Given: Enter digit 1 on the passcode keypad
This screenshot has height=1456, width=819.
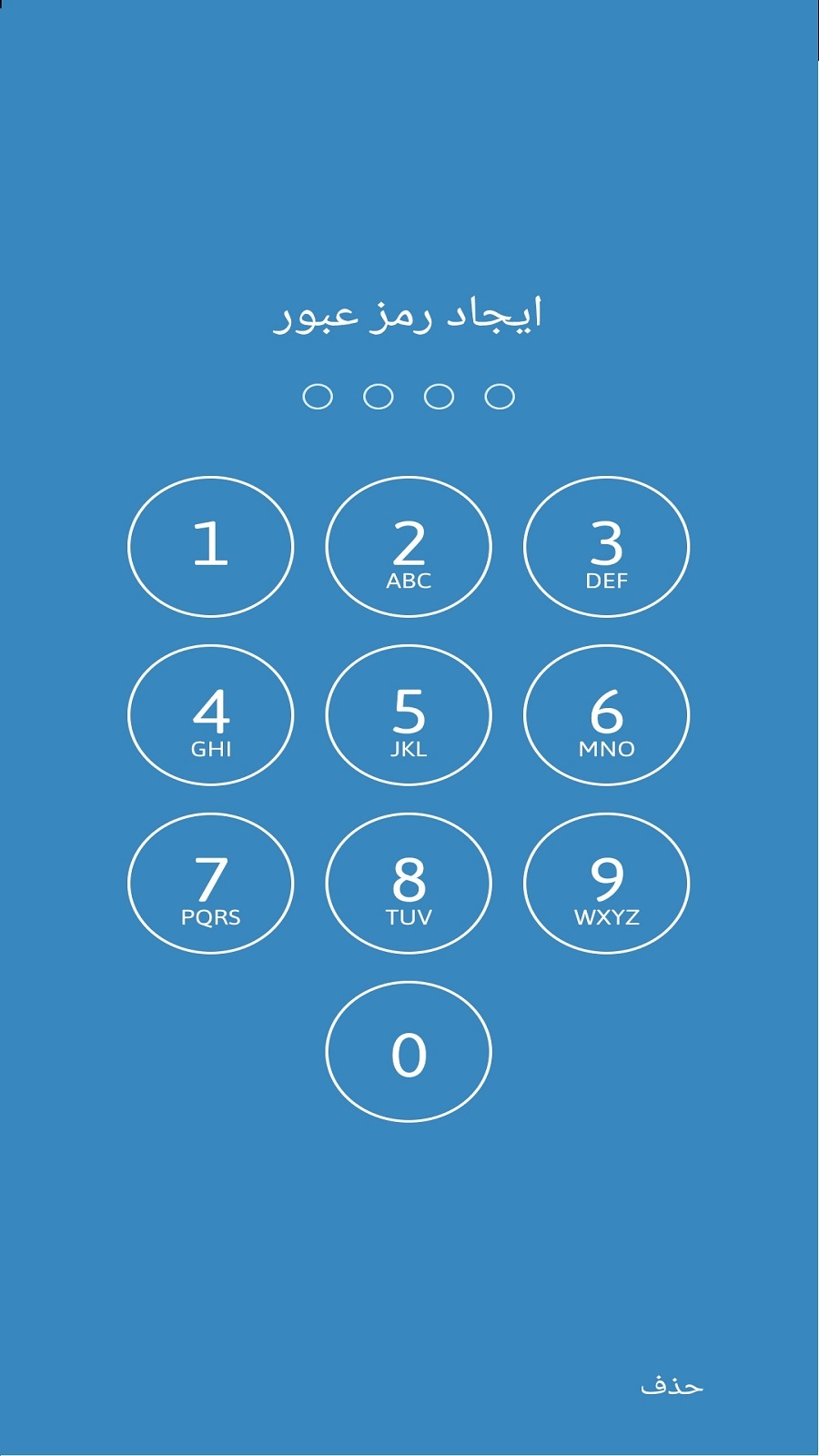Looking at the screenshot, I should coord(210,546).
